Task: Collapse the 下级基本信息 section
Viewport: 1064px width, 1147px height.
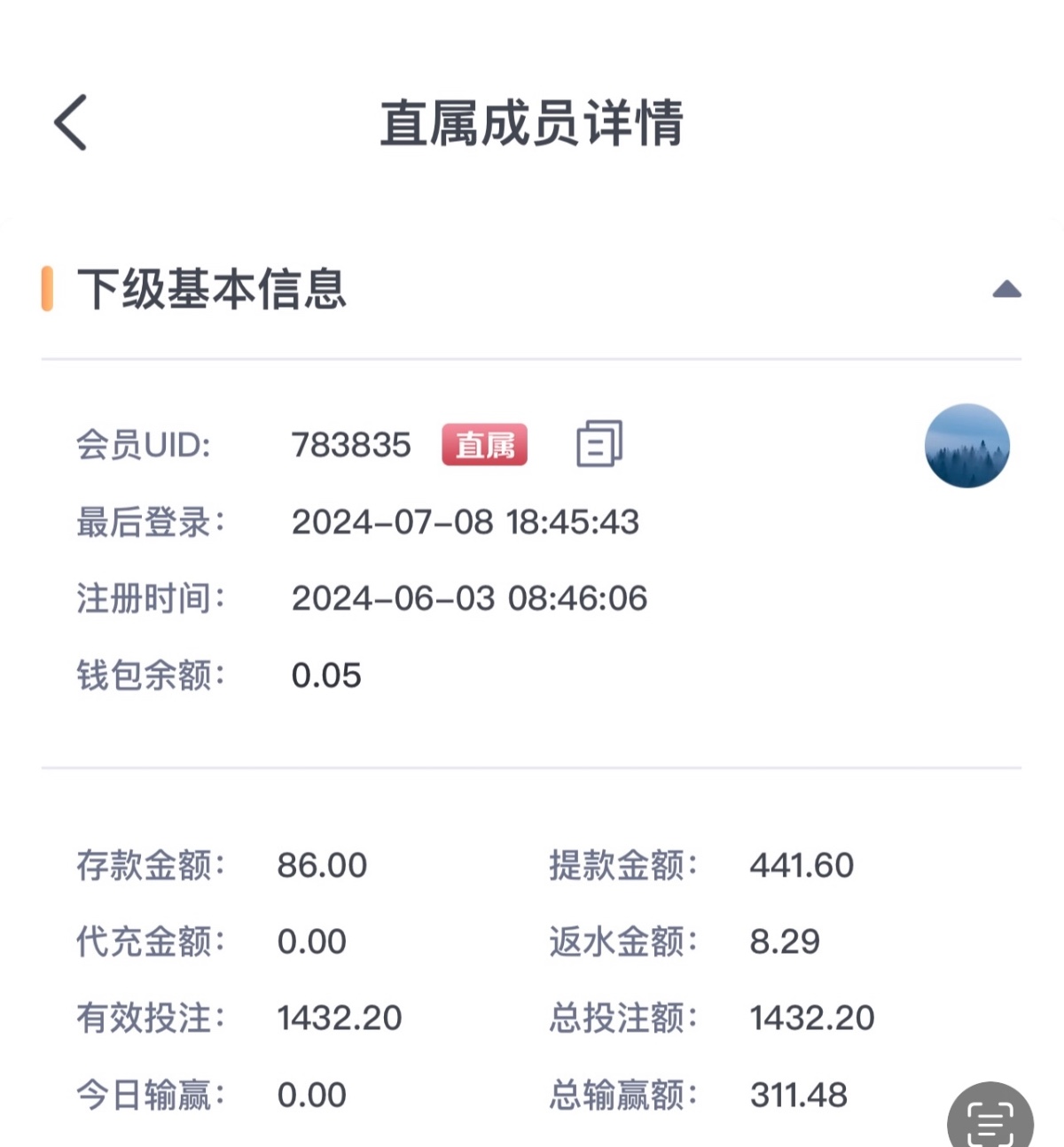Action: tap(1006, 290)
